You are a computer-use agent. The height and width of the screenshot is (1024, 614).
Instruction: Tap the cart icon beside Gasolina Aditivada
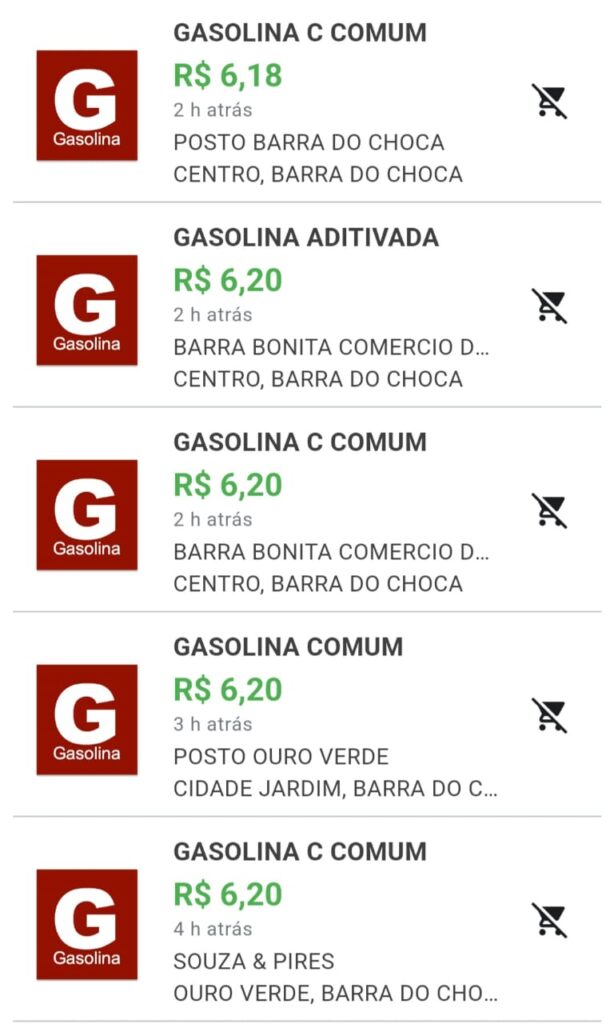pyautogui.click(x=549, y=305)
